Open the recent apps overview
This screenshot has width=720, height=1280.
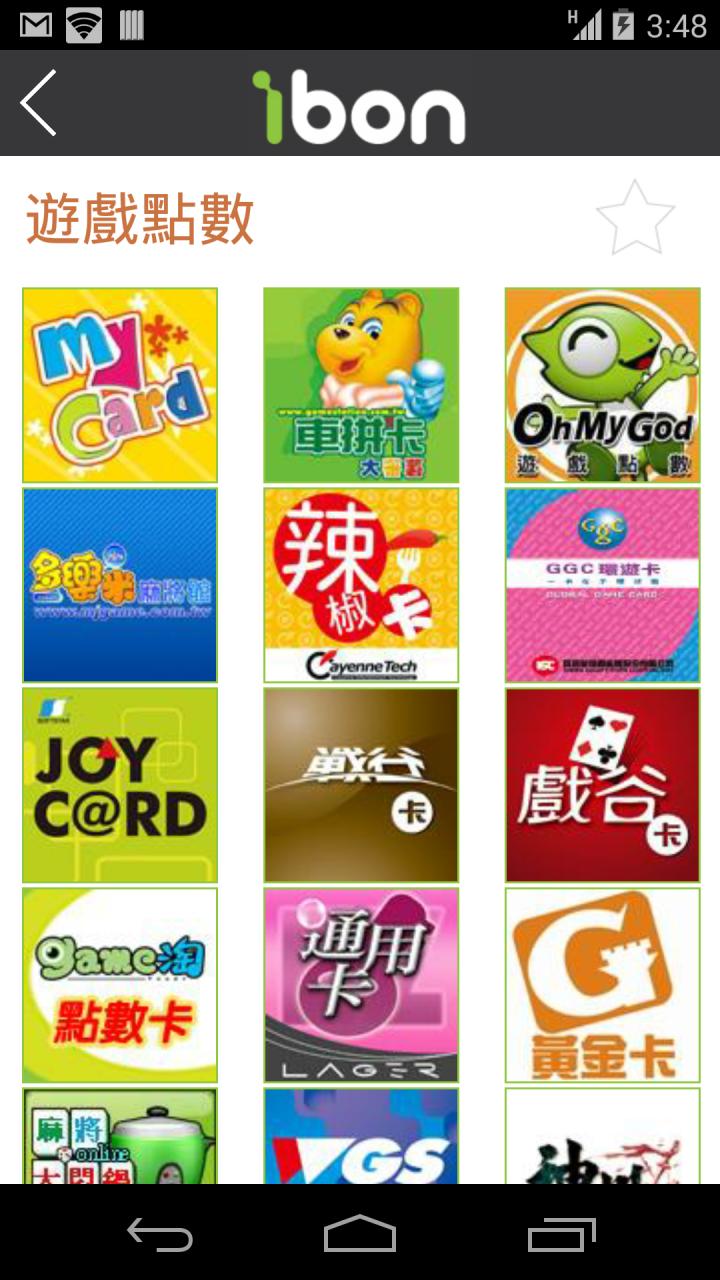coord(562,1234)
